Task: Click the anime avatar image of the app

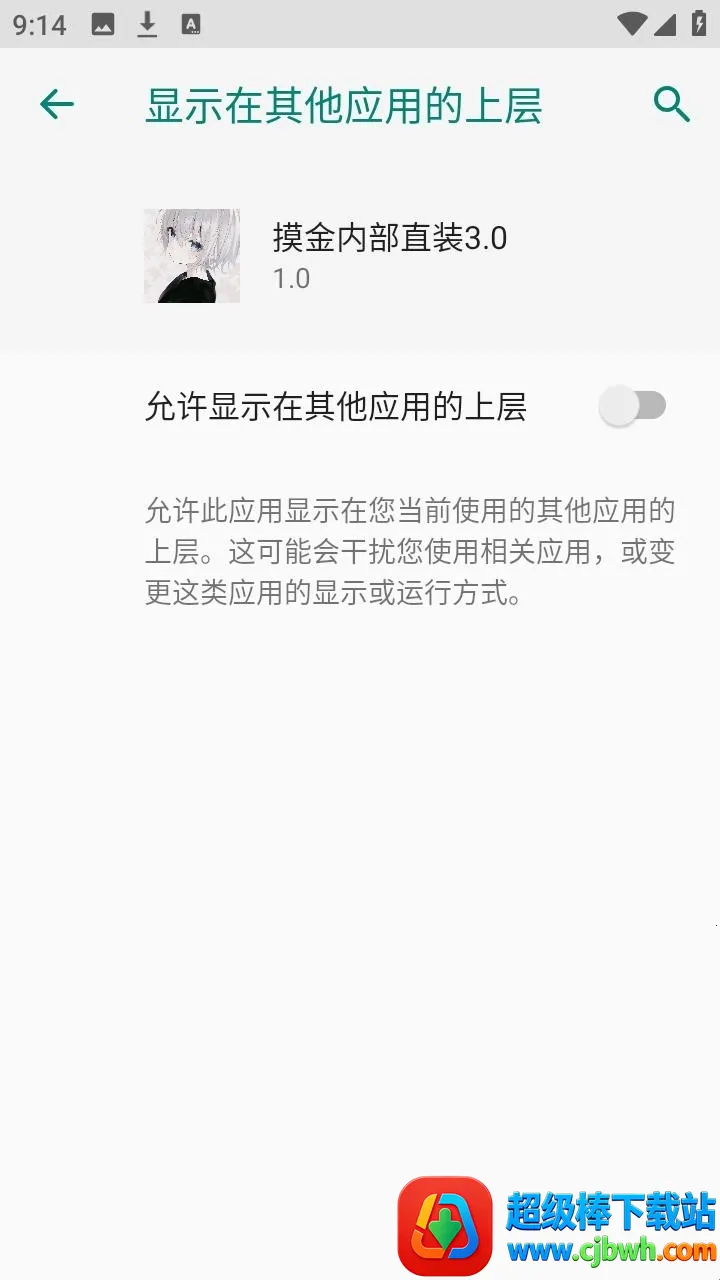Action: (x=191, y=255)
